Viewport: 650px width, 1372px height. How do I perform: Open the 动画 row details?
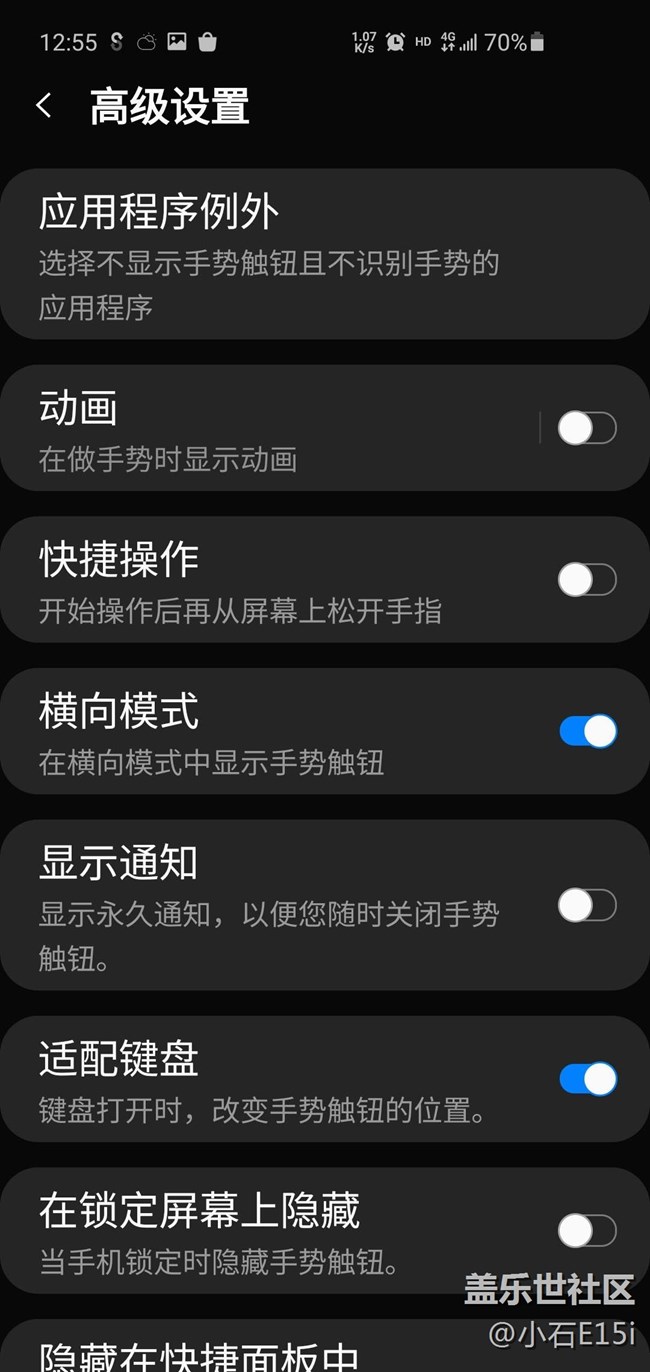(268, 428)
